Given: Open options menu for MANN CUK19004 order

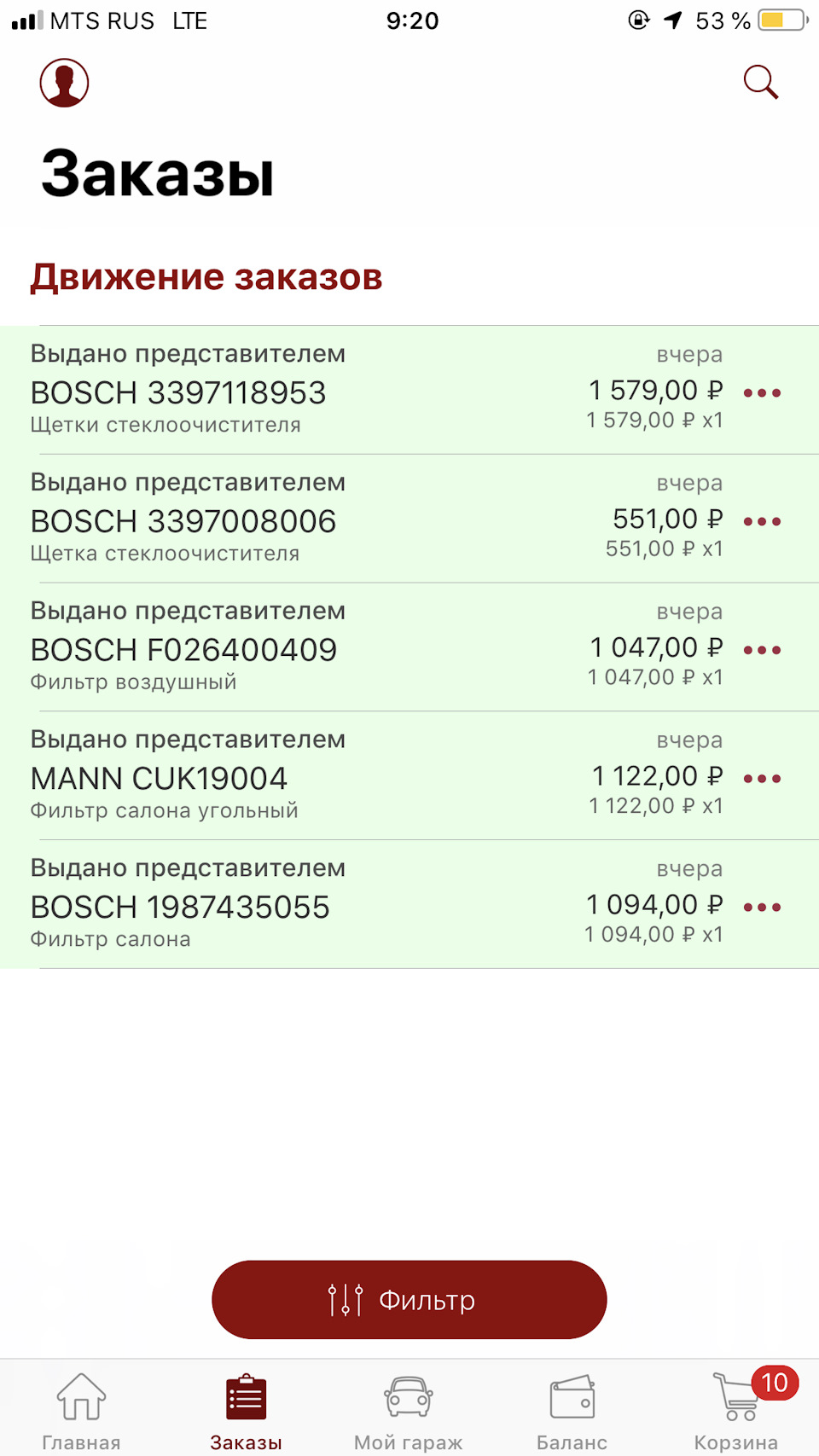Looking at the screenshot, I should [762, 777].
